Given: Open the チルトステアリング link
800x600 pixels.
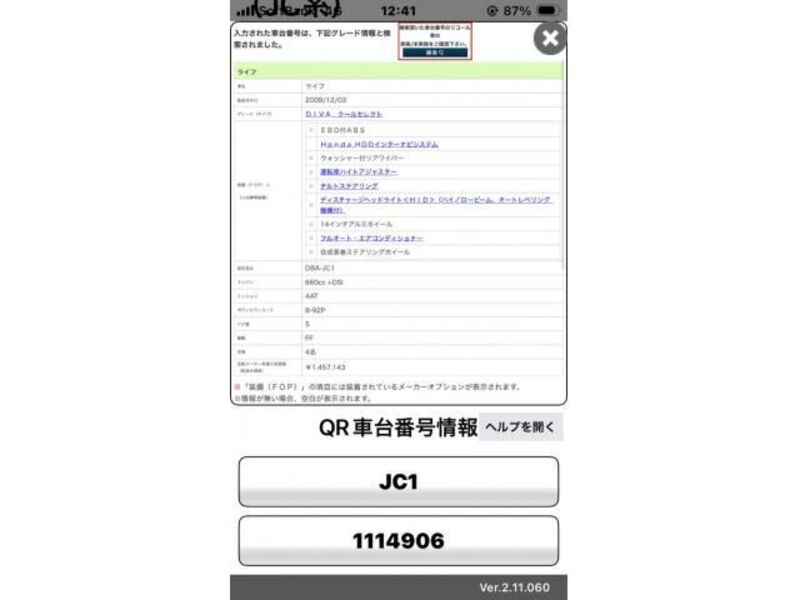Looking at the screenshot, I should click(348, 186).
